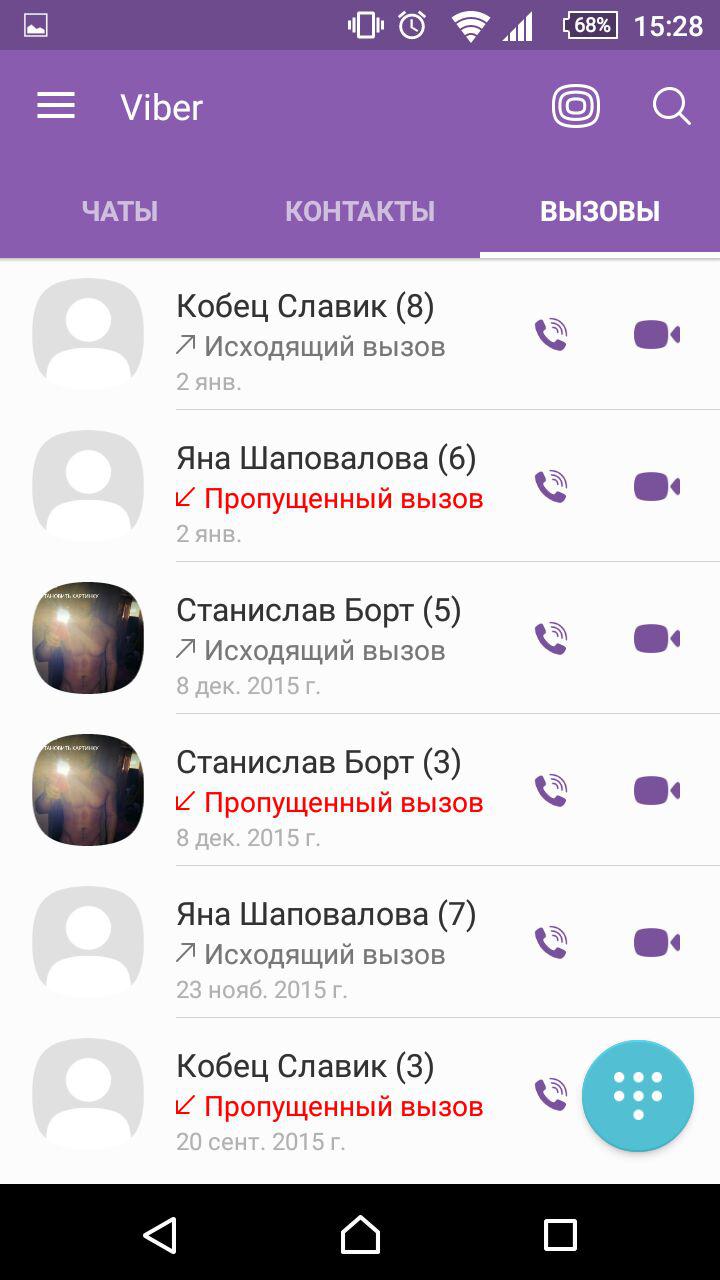
Task: Start video call with Яна Шаповалова (6)
Action: pyautogui.click(x=655, y=486)
